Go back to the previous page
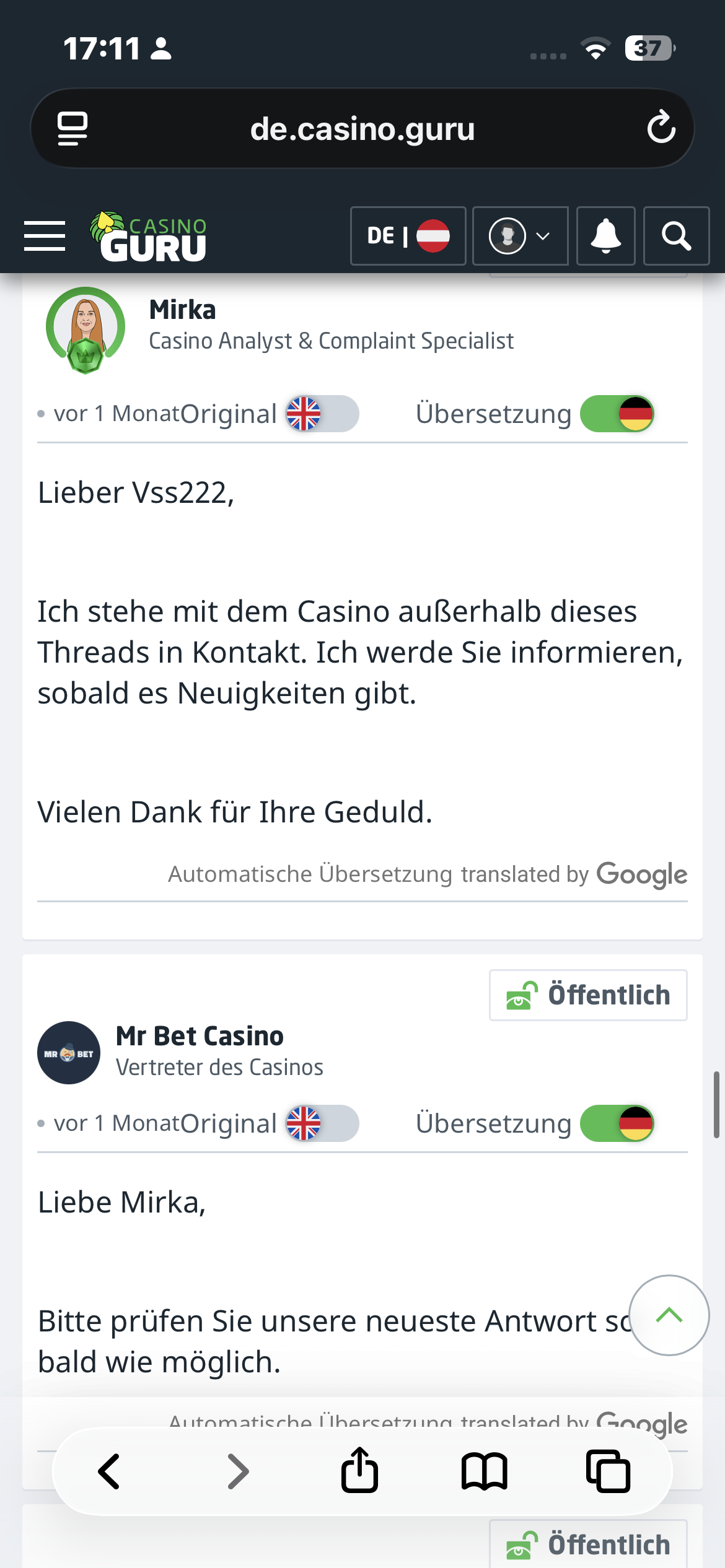Viewport: 725px width, 1568px height. (x=109, y=1471)
